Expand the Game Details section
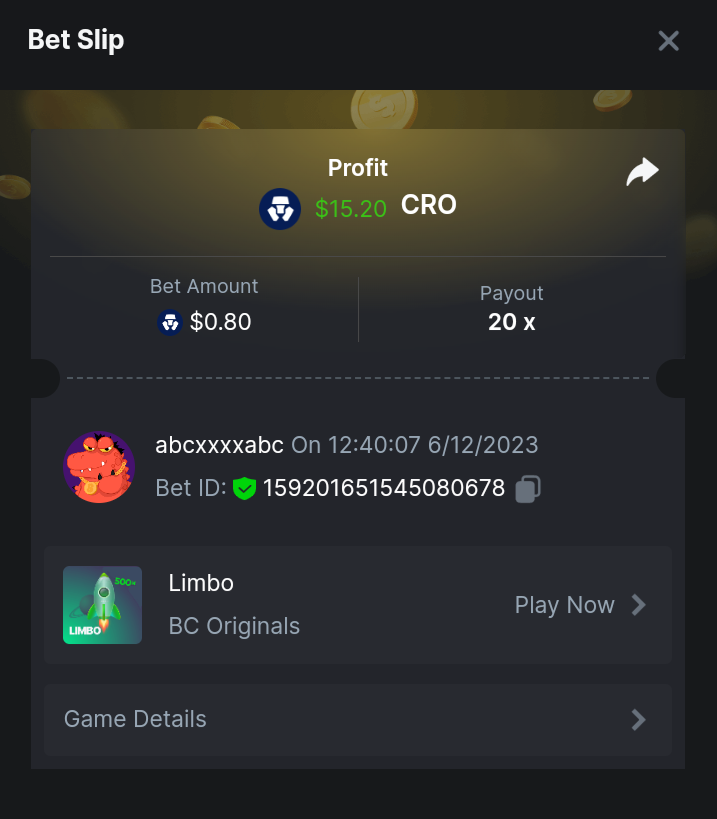This screenshot has width=717, height=819. point(357,719)
